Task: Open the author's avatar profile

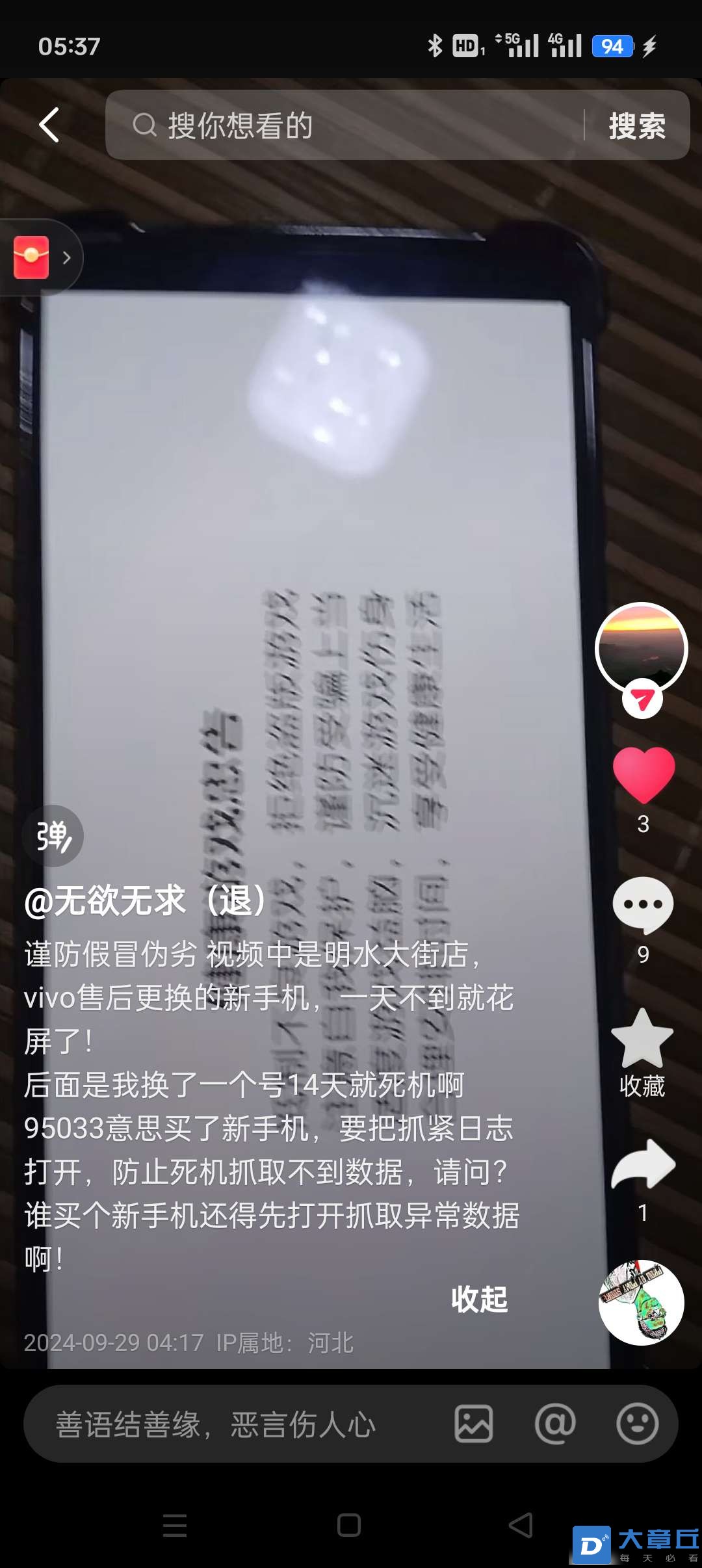Action: coord(642,648)
